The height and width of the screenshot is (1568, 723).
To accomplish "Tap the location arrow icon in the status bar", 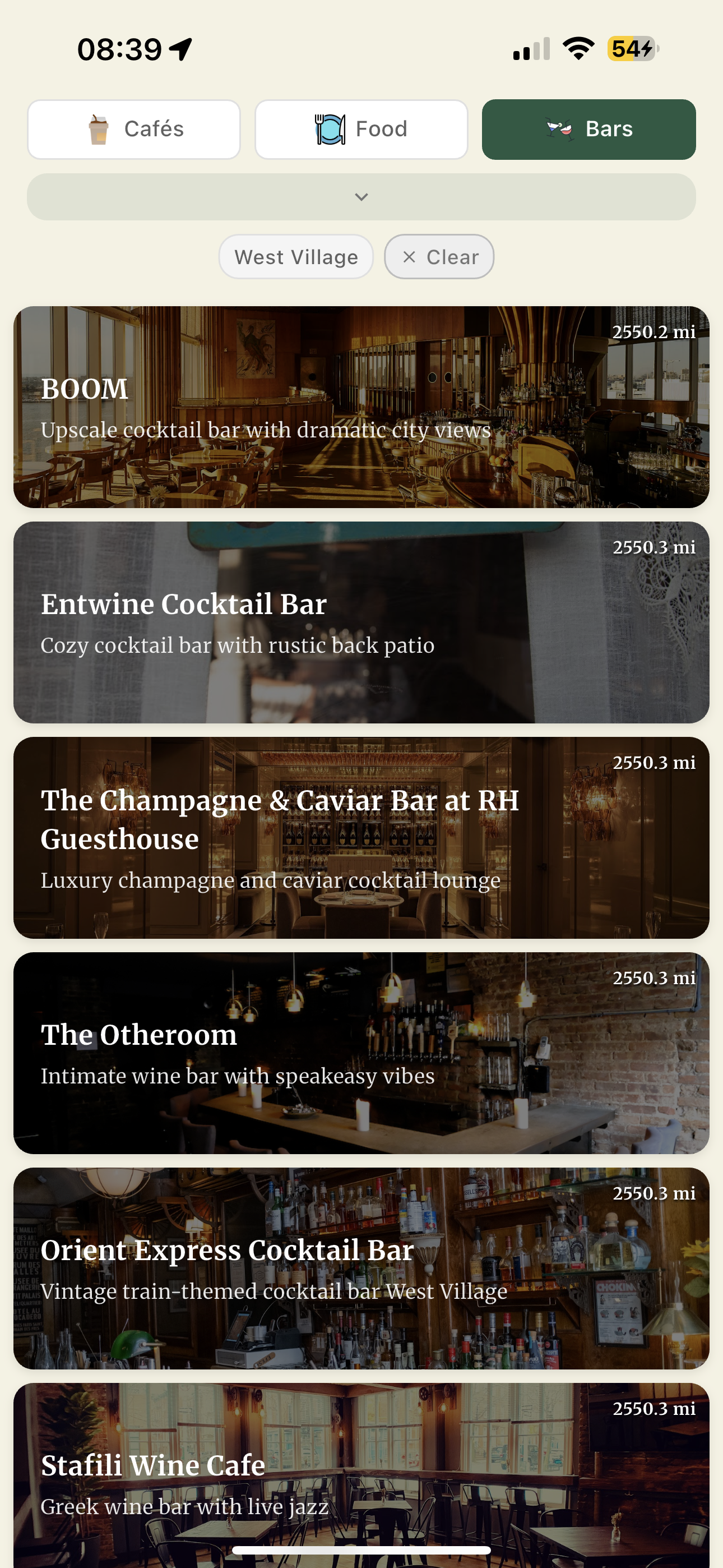I will point(179,48).
